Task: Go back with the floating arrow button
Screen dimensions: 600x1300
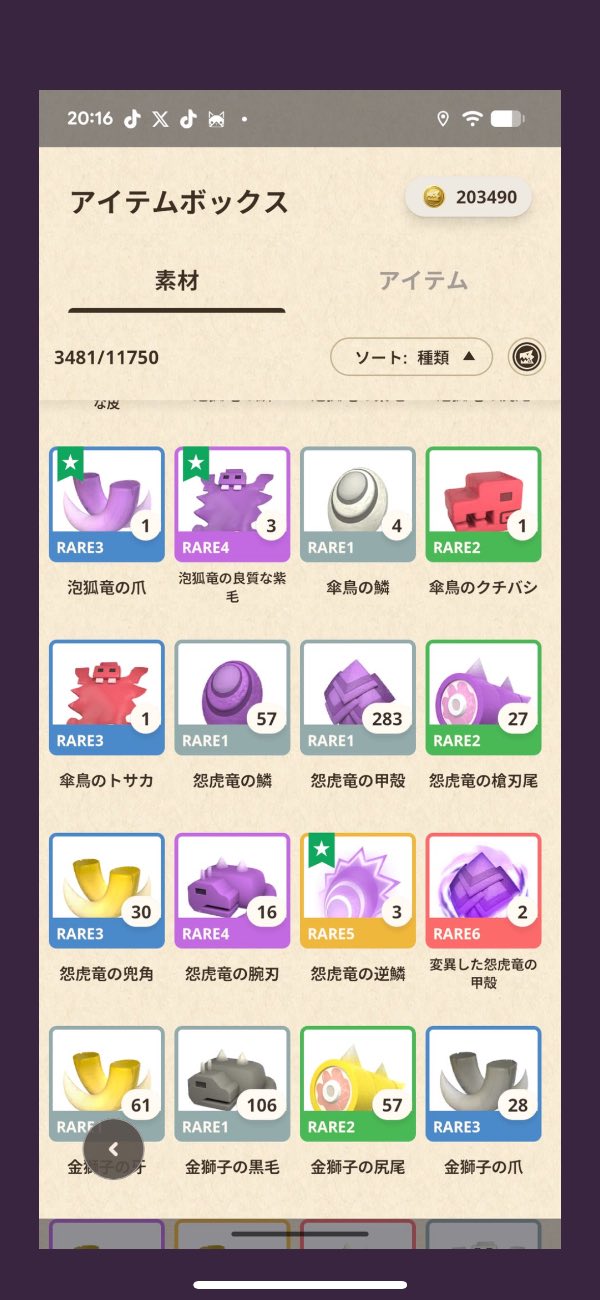Action: pos(113,1149)
